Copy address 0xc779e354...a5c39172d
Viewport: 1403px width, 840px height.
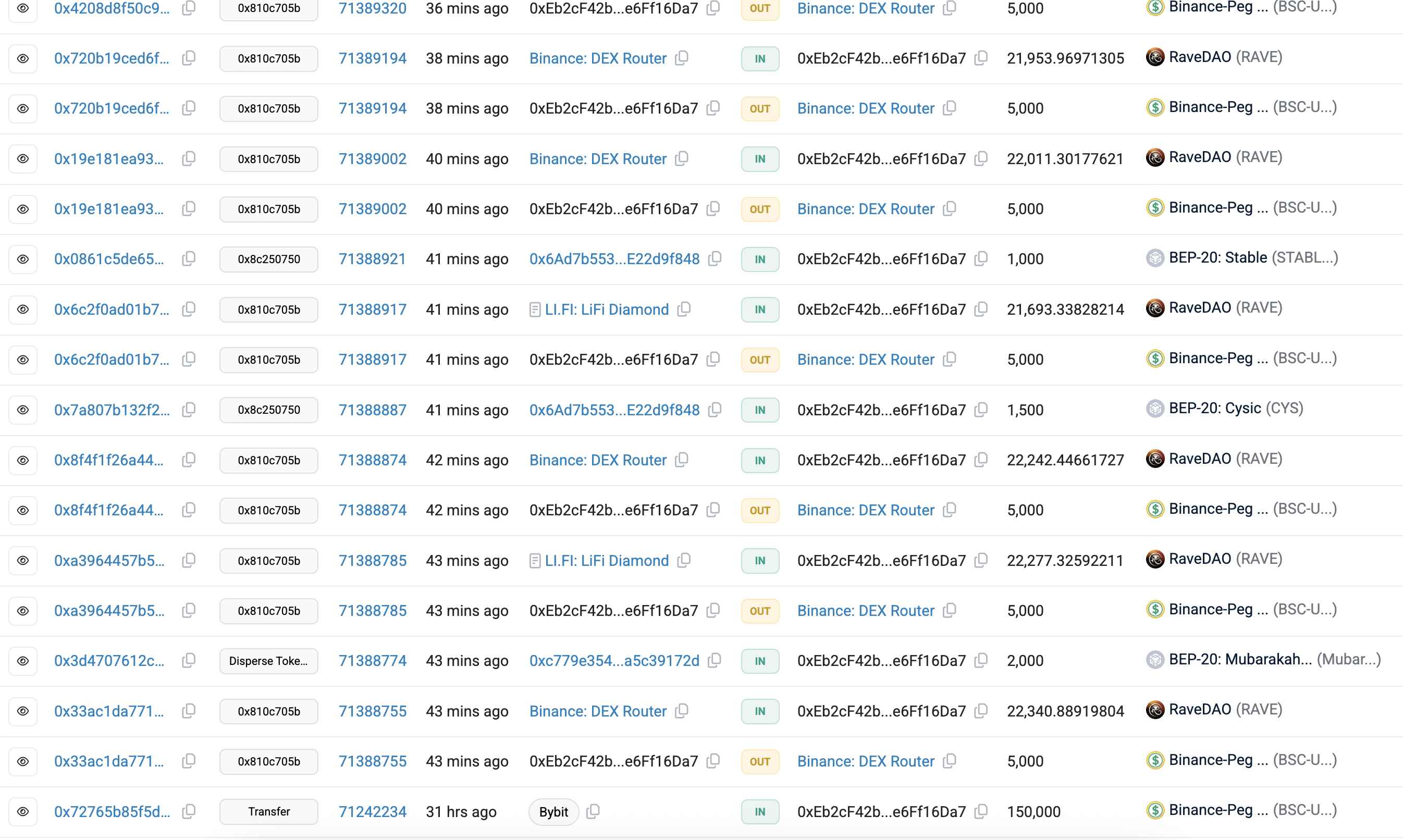pos(715,660)
